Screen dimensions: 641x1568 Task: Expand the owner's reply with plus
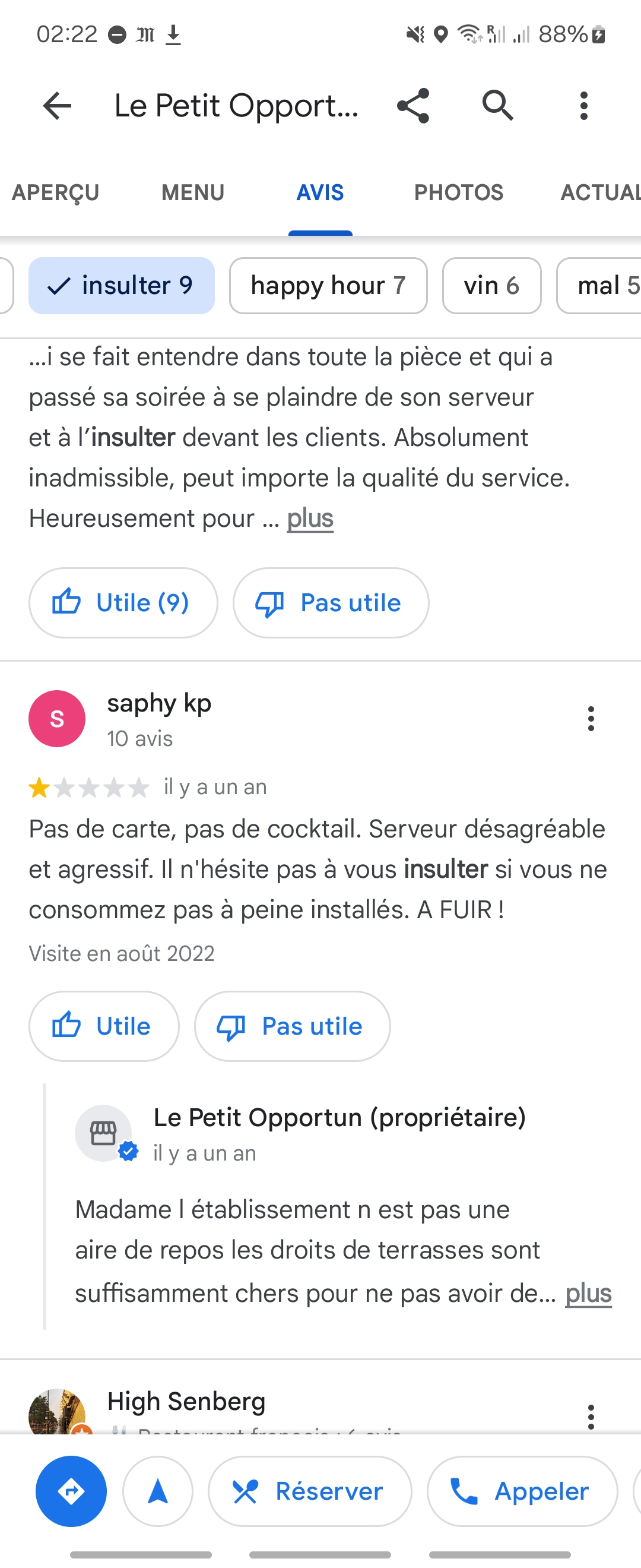pos(588,1293)
